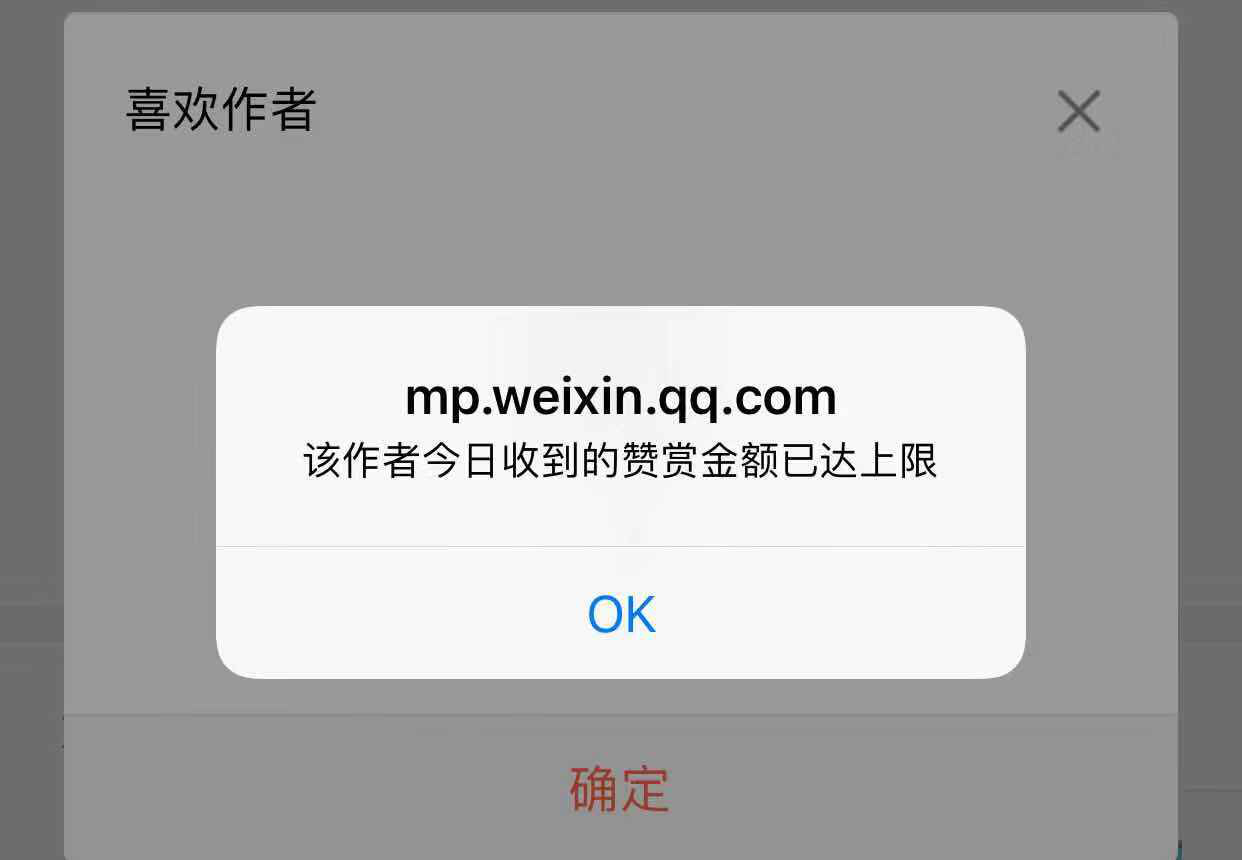1242x860 pixels.
Task: Confirm with the 确定 button
Action: pyautogui.click(x=619, y=789)
